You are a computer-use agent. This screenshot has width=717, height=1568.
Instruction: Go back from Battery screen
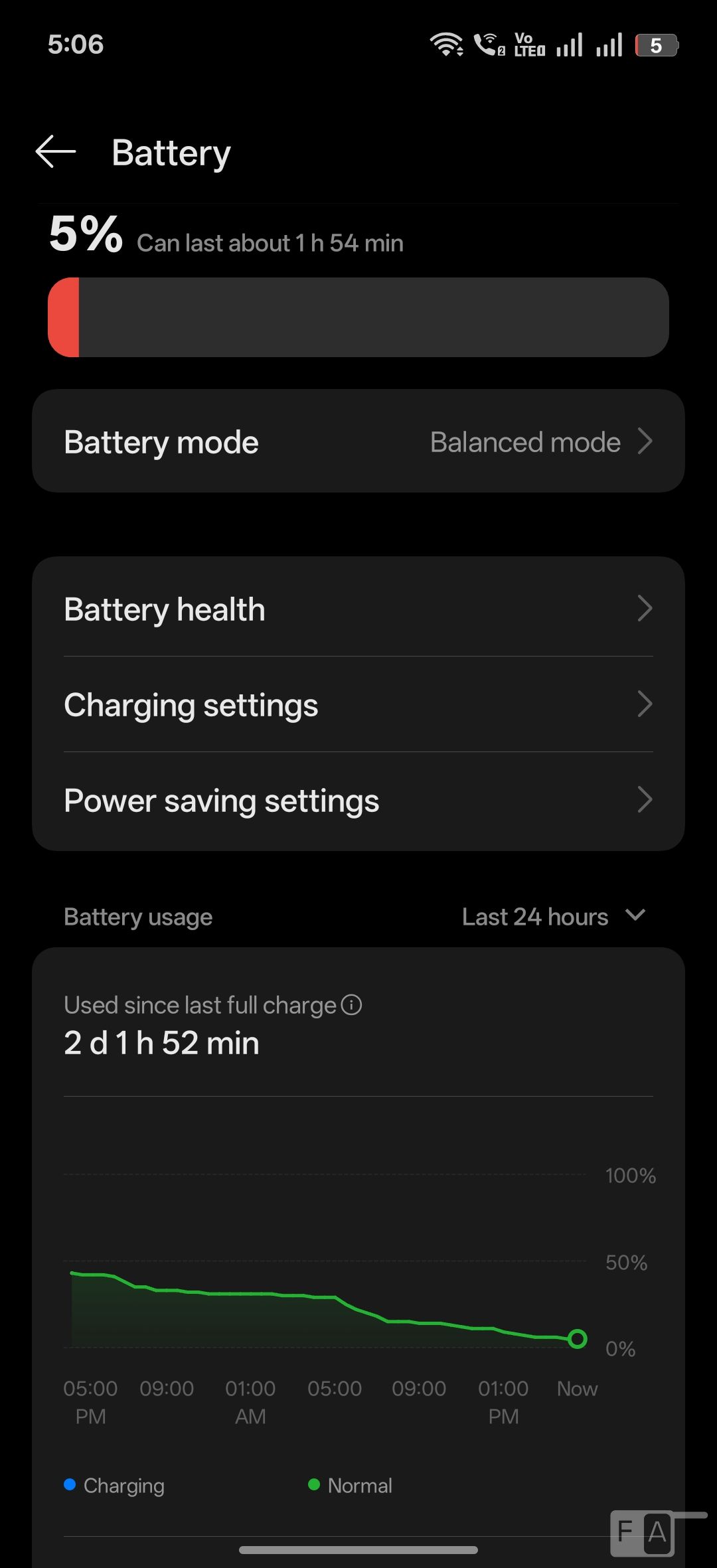(x=56, y=152)
